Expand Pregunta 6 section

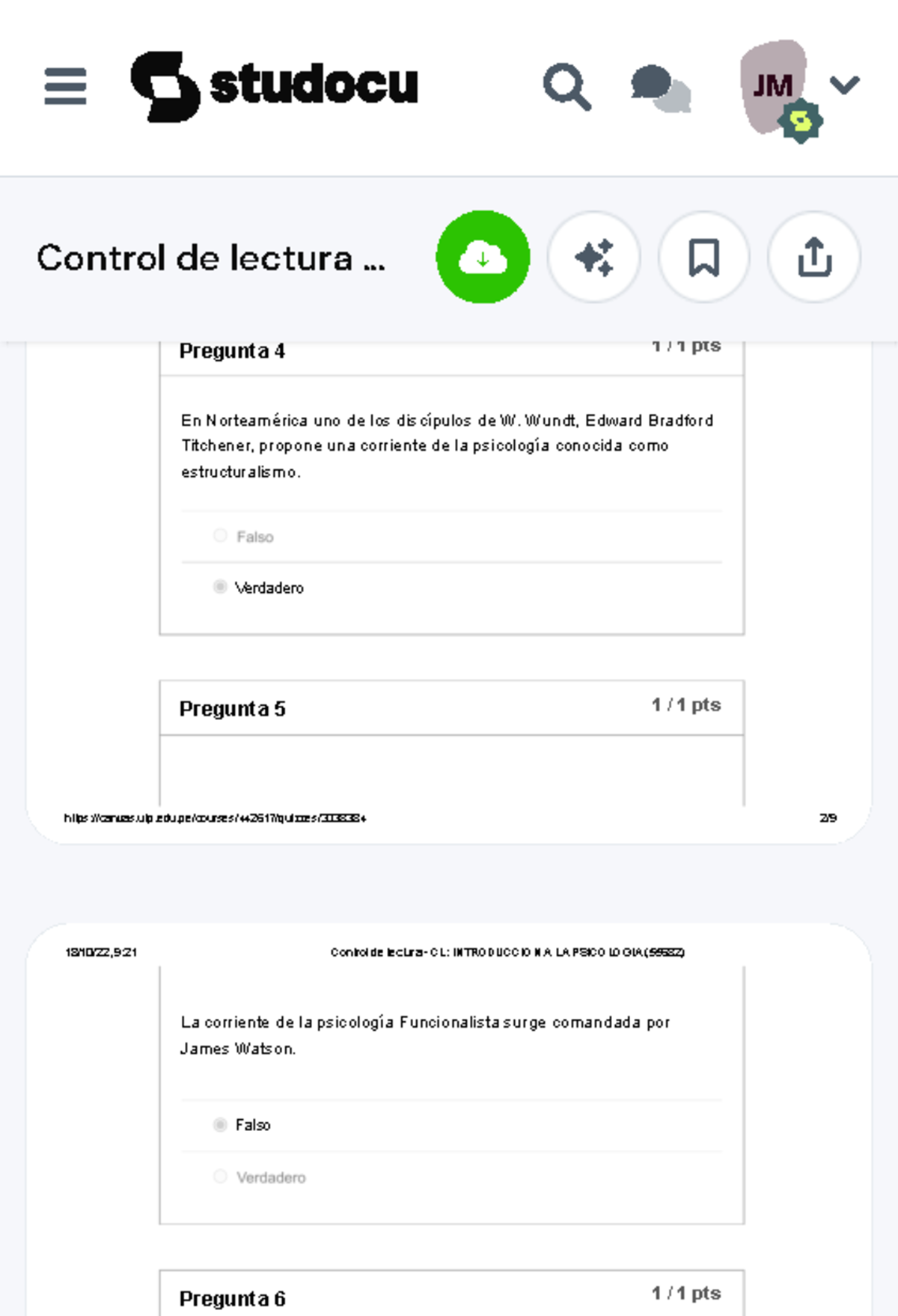(x=232, y=1300)
